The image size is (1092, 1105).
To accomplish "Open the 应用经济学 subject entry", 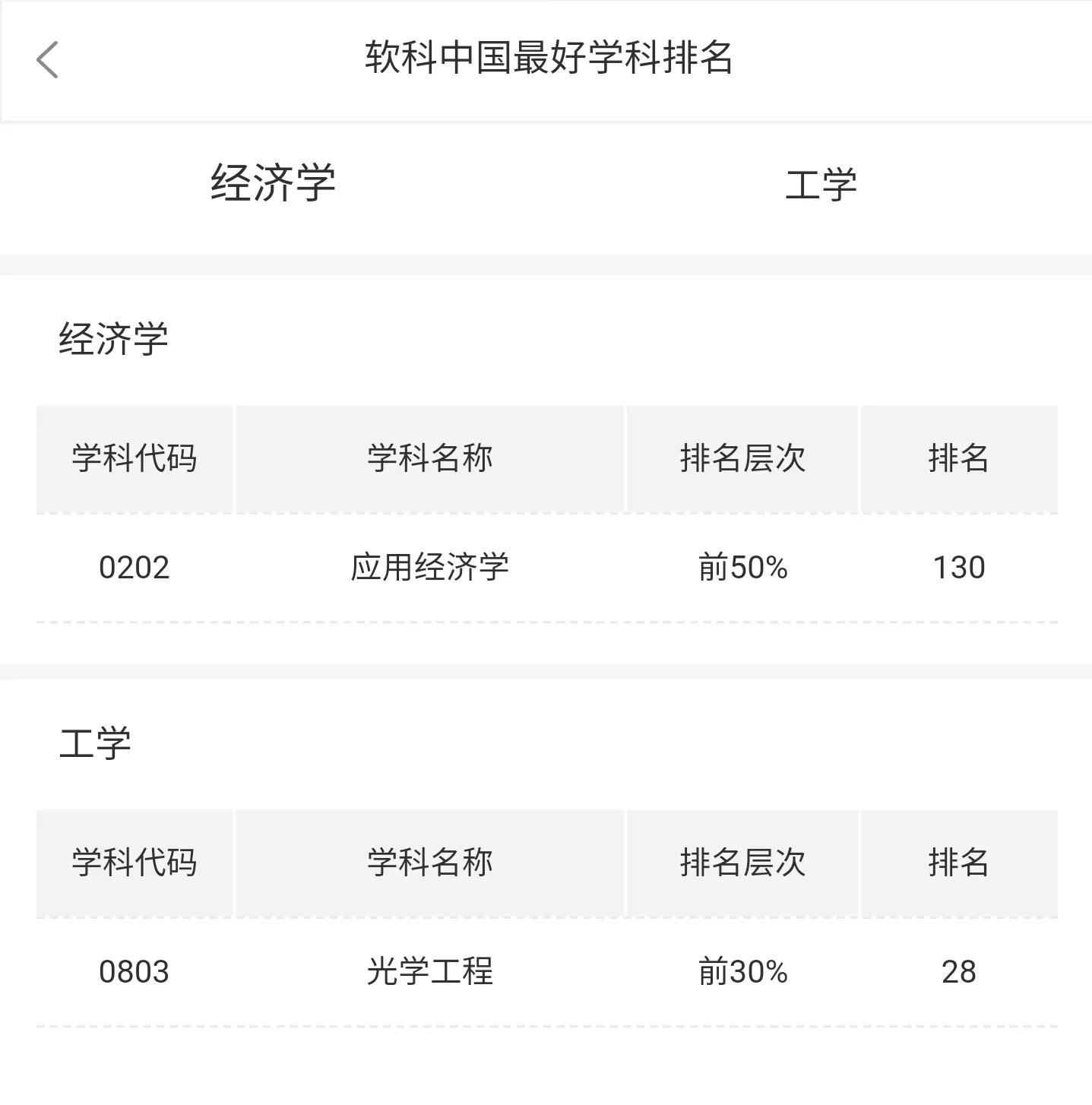I will click(x=431, y=566).
